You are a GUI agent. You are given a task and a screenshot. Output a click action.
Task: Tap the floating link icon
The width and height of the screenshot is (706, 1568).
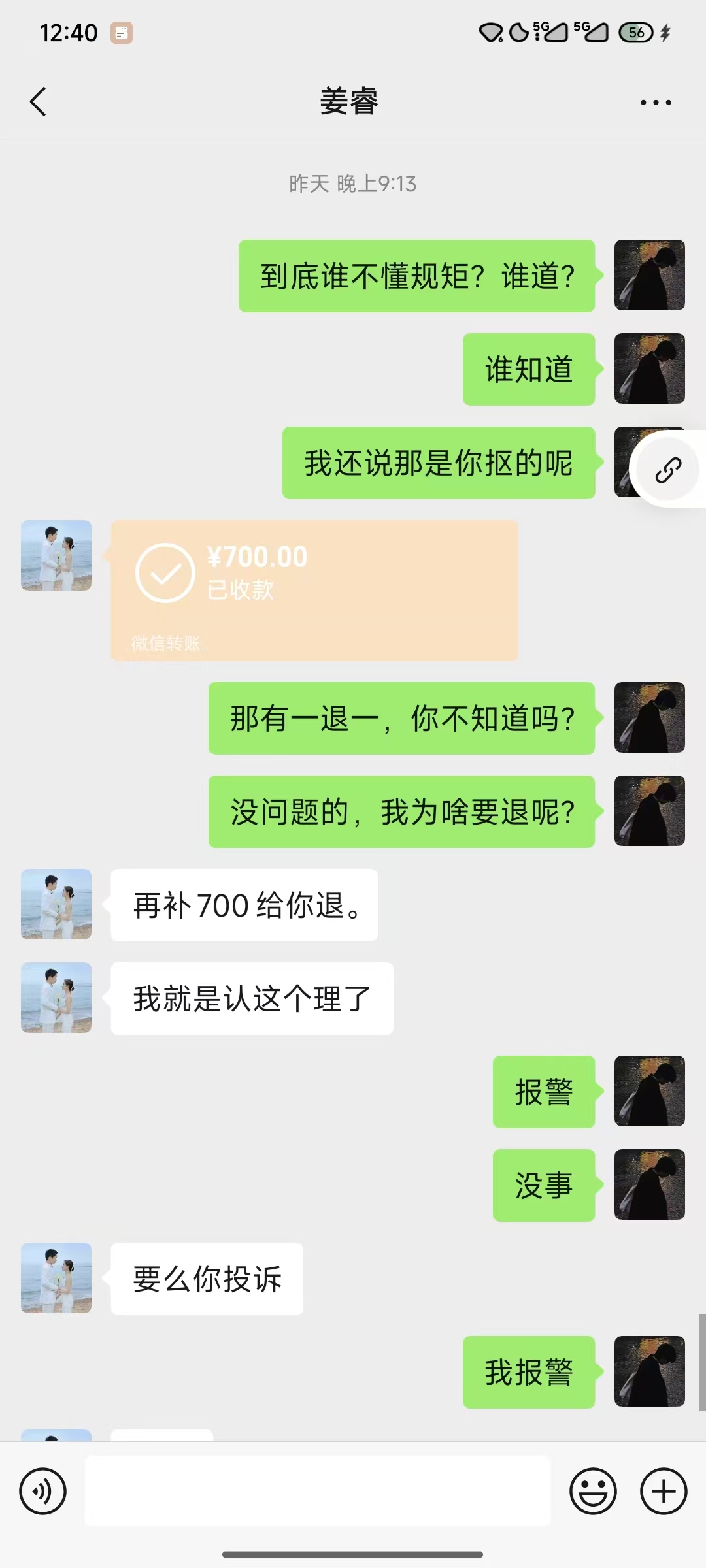point(668,470)
